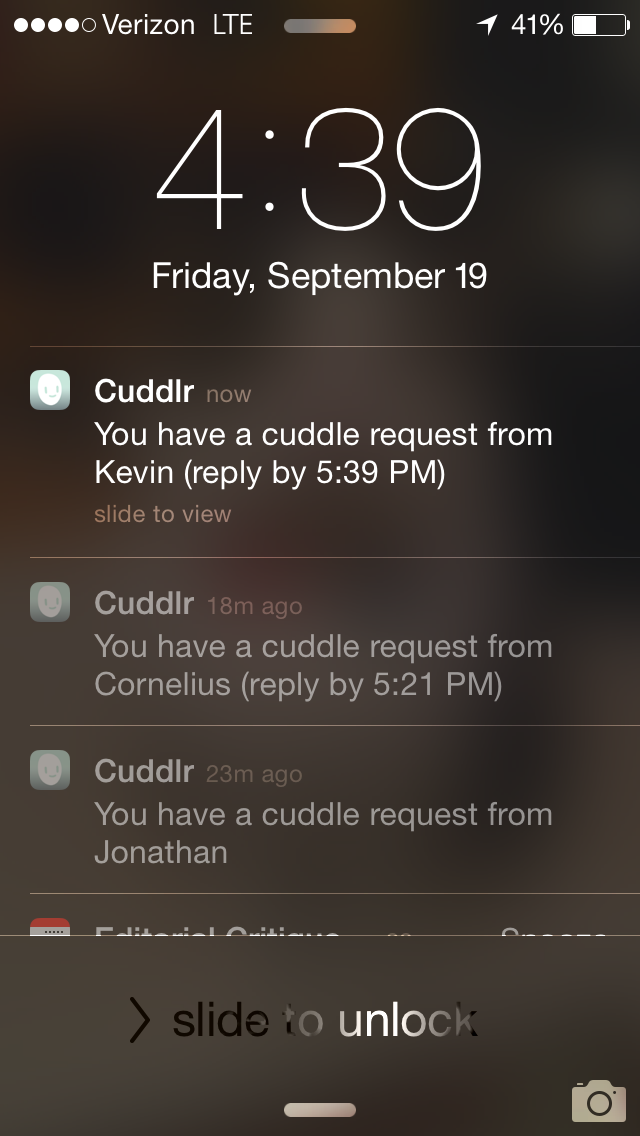Open Cornelius's cuddle request notification
The height and width of the screenshot is (1136, 640).
[320, 641]
